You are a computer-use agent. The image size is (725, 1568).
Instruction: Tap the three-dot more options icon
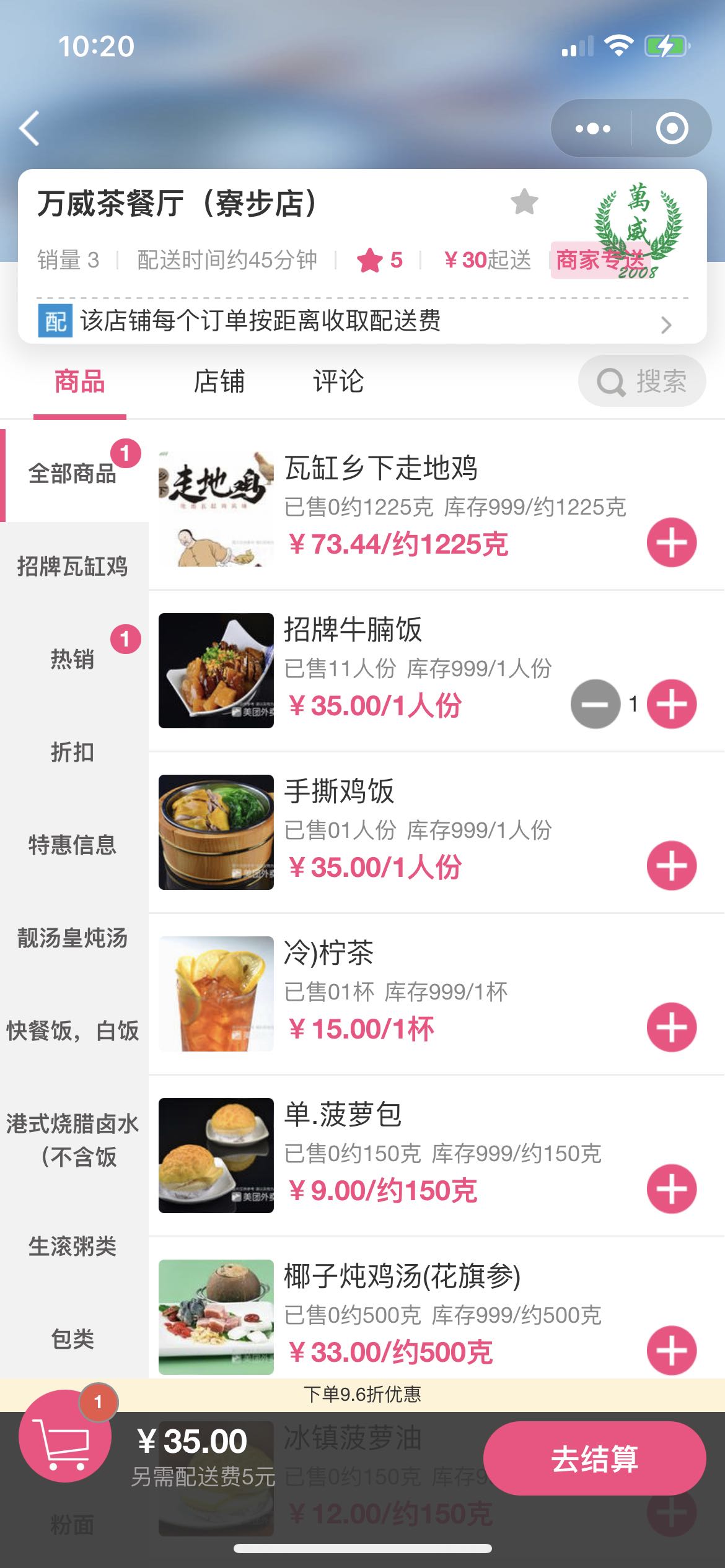click(x=592, y=128)
